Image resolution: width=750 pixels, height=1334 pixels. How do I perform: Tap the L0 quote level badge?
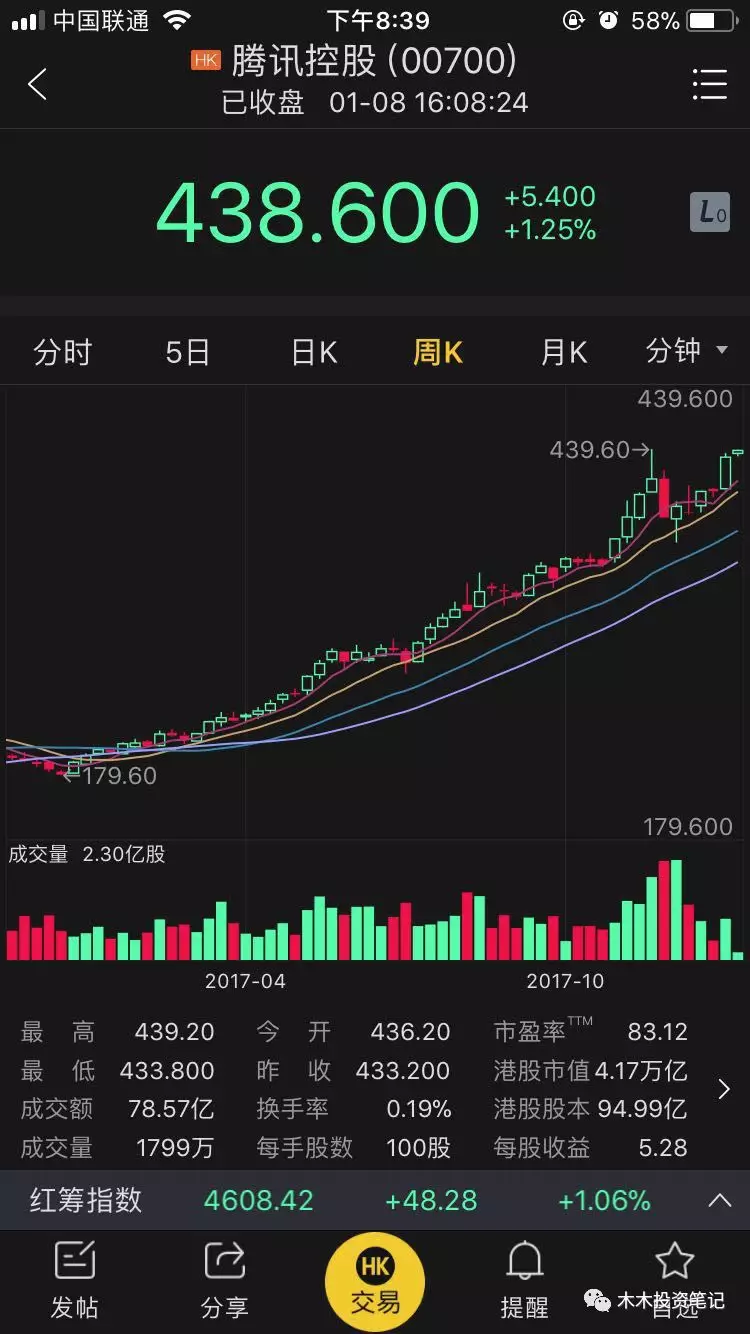click(710, 212)
